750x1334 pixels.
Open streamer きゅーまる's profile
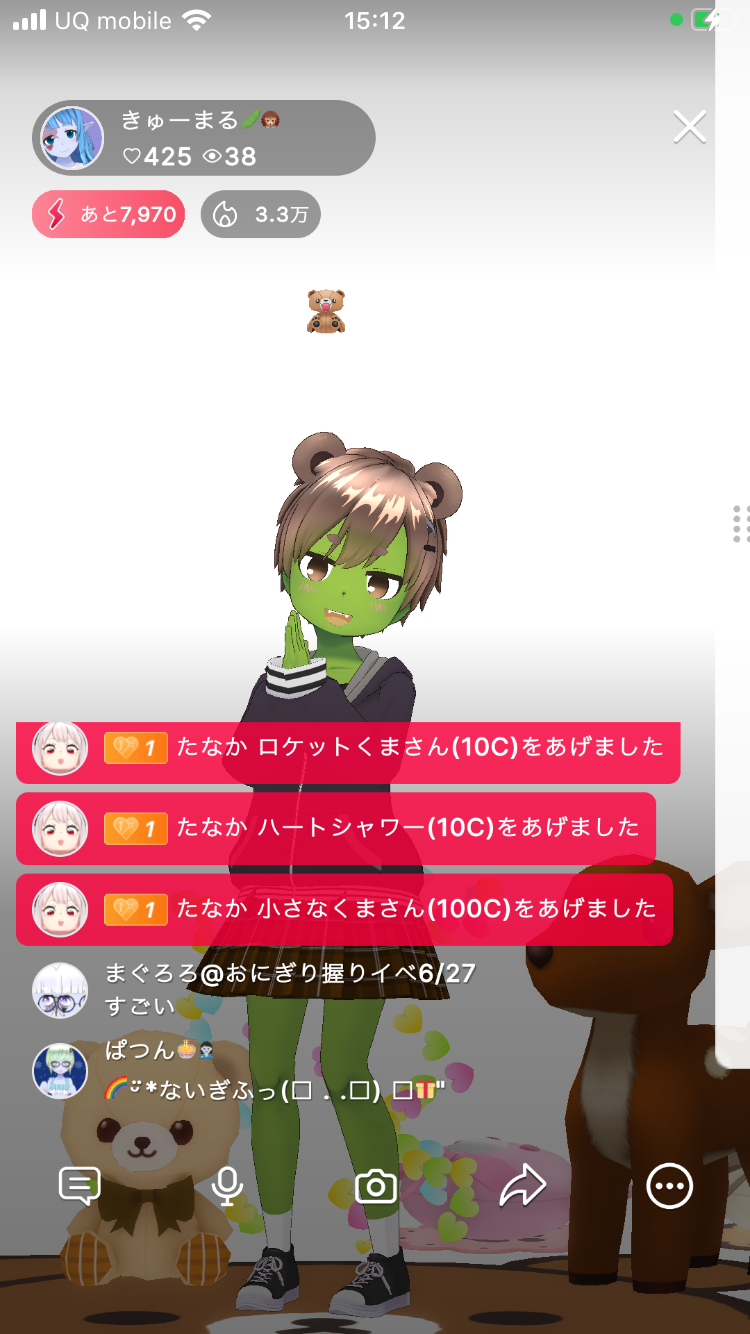pyautogui.click(x=72, y=138)
